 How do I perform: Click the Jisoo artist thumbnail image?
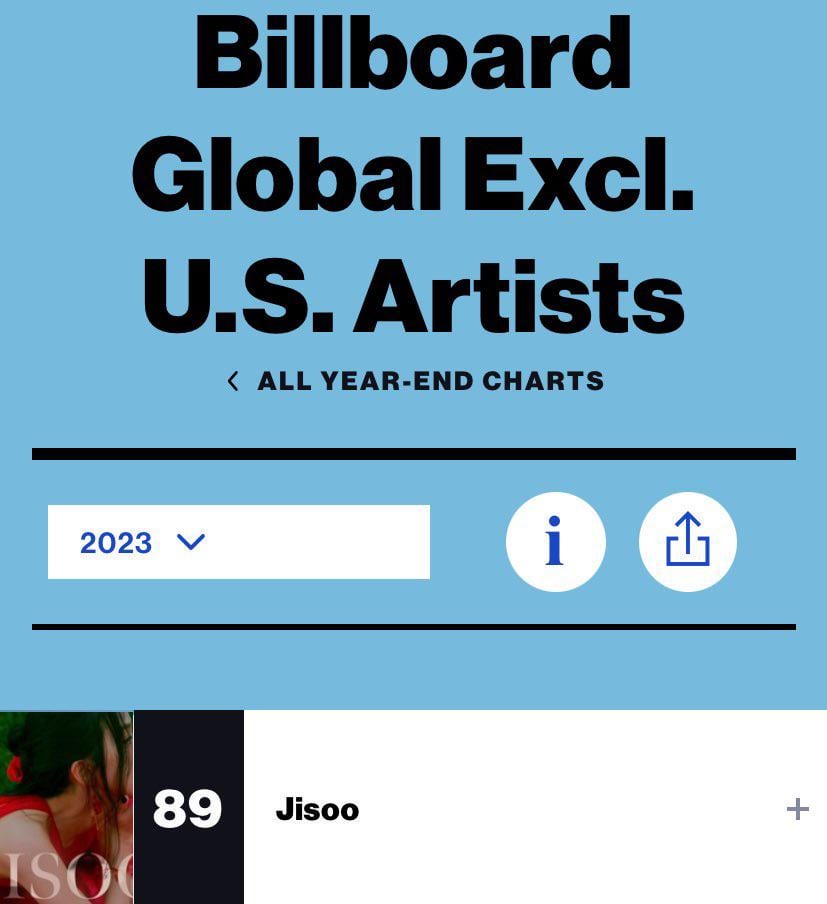[65, 807]
